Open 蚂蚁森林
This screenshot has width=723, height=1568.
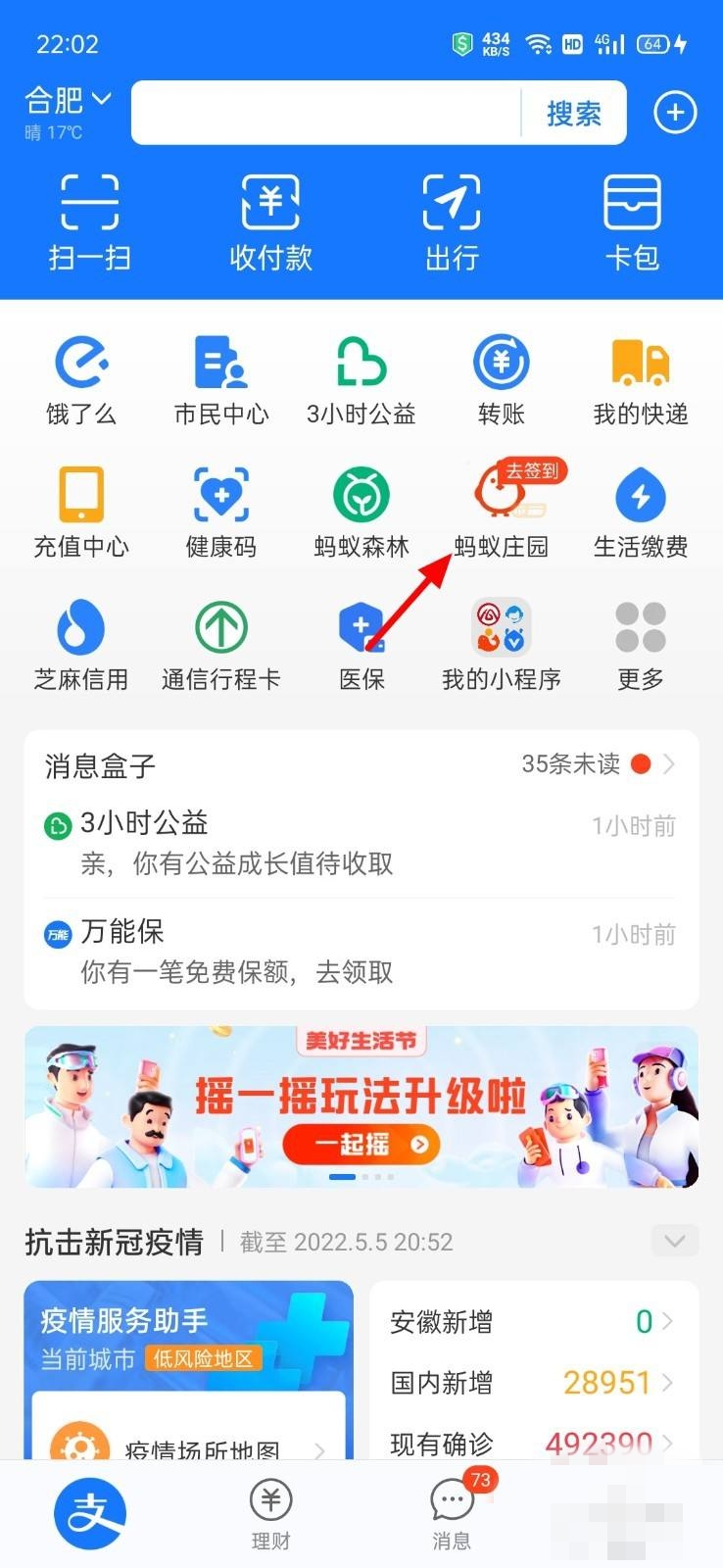click(361, 512)
